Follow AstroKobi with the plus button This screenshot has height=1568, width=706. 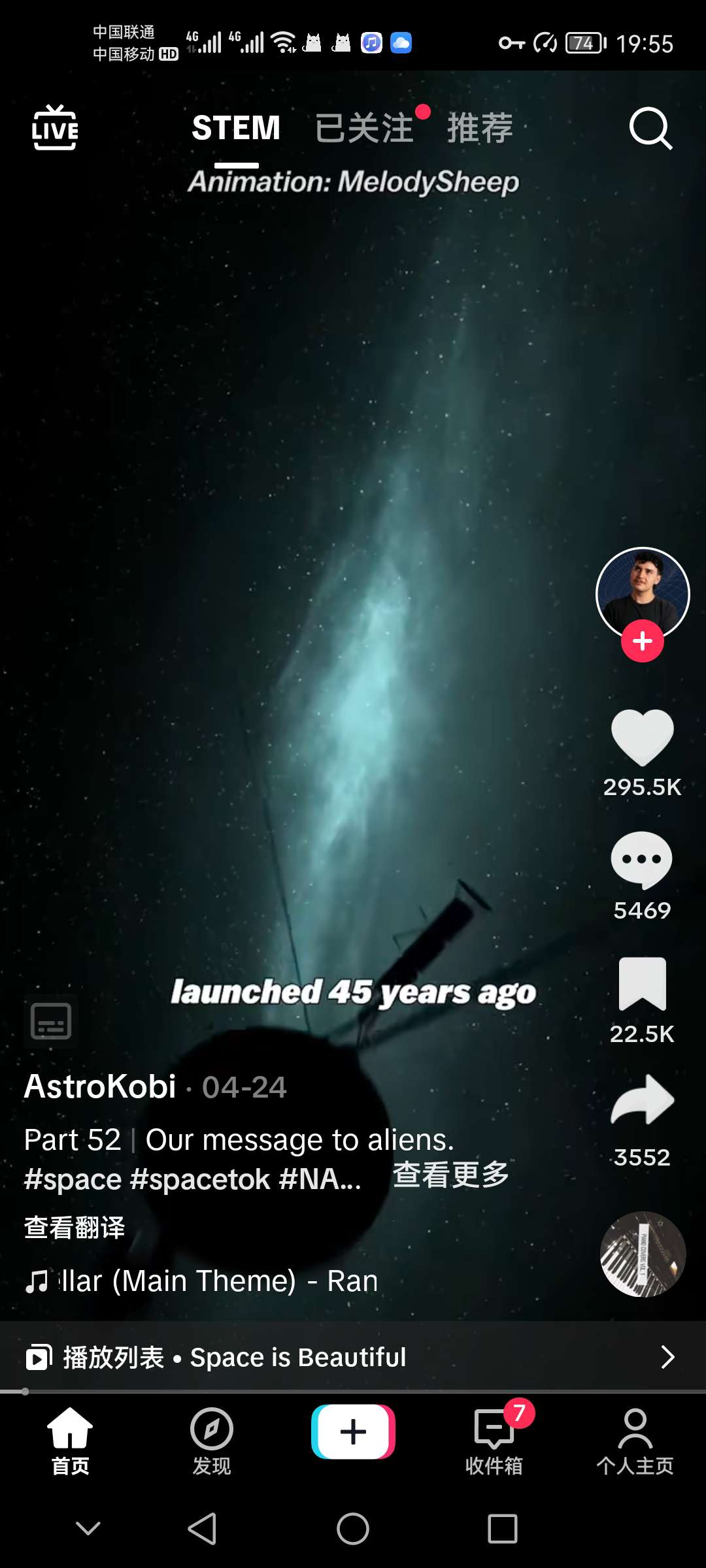click(643, 641)
